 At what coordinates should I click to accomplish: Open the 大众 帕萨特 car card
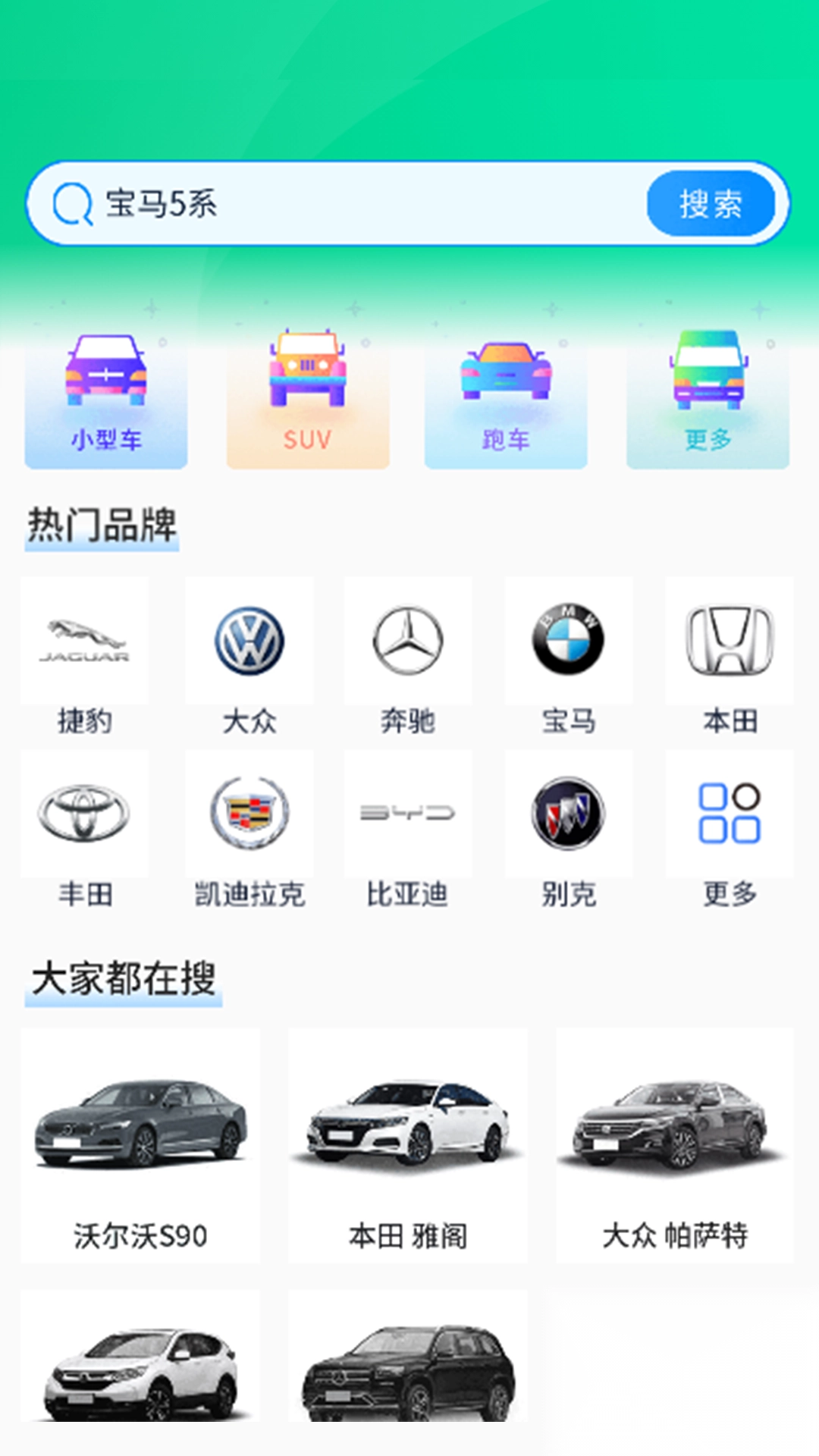tap(675, 1145)
